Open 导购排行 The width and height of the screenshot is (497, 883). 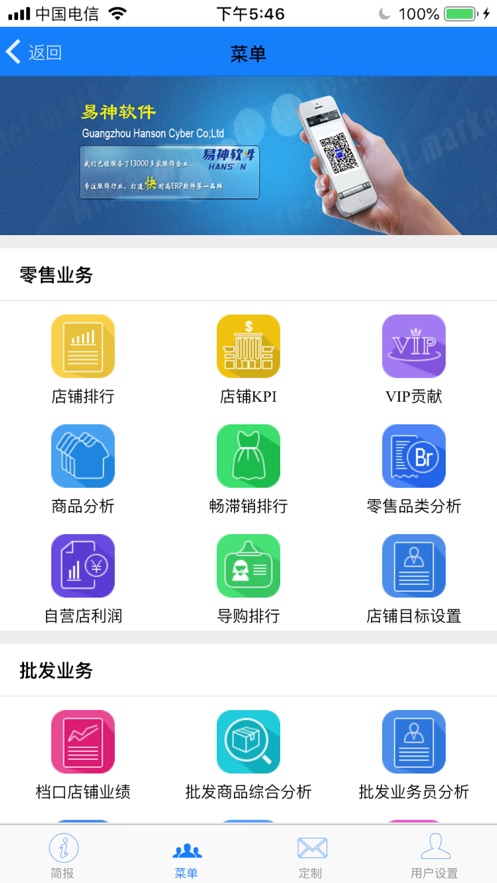coord(248,579)
